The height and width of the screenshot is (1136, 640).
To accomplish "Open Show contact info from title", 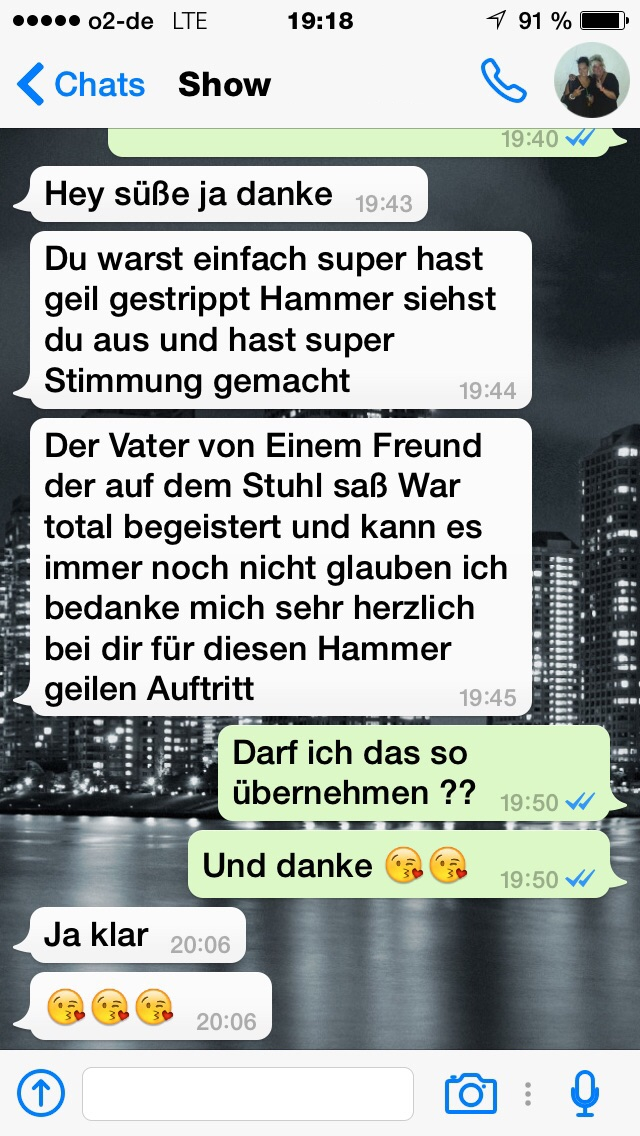I will (224, 85).
